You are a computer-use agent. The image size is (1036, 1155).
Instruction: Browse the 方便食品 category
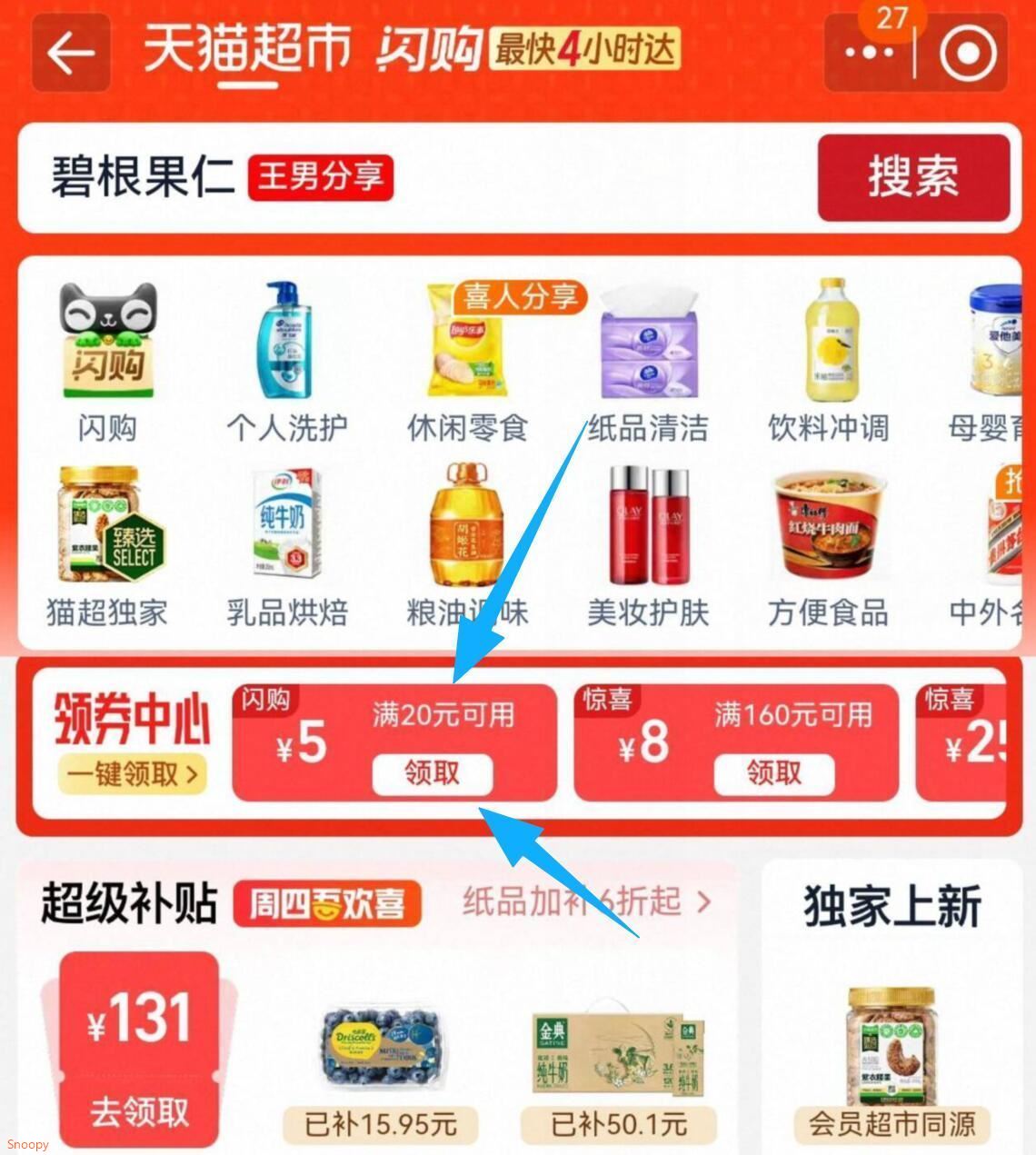click(x=827, y=547)
